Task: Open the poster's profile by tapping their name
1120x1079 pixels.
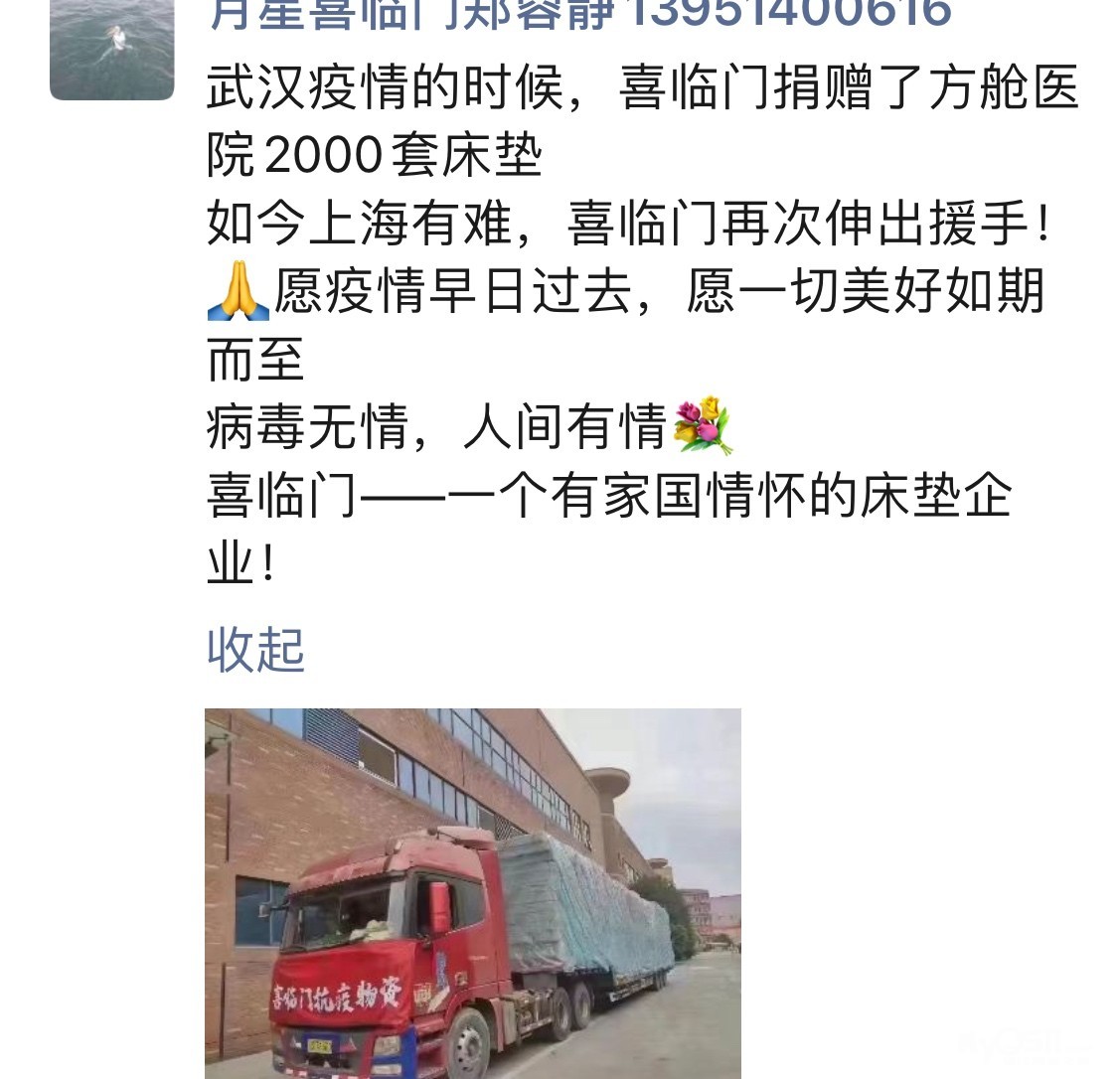Action: coord(579,14)
